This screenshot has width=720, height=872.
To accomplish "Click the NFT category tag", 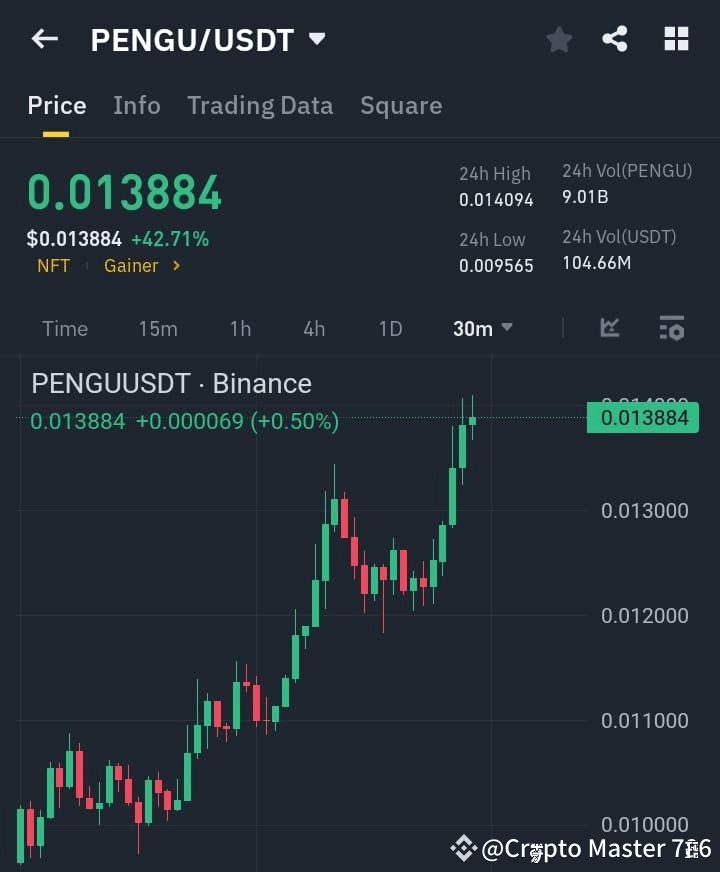I will [x=54, y=266].
